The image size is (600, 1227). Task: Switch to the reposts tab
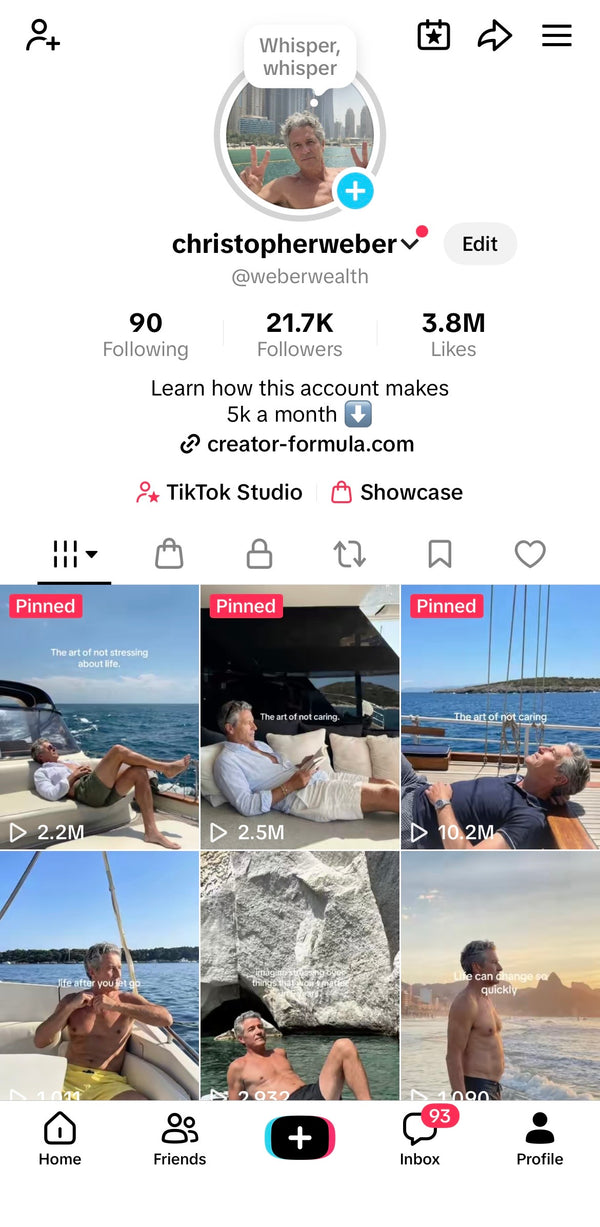point(349,554)
